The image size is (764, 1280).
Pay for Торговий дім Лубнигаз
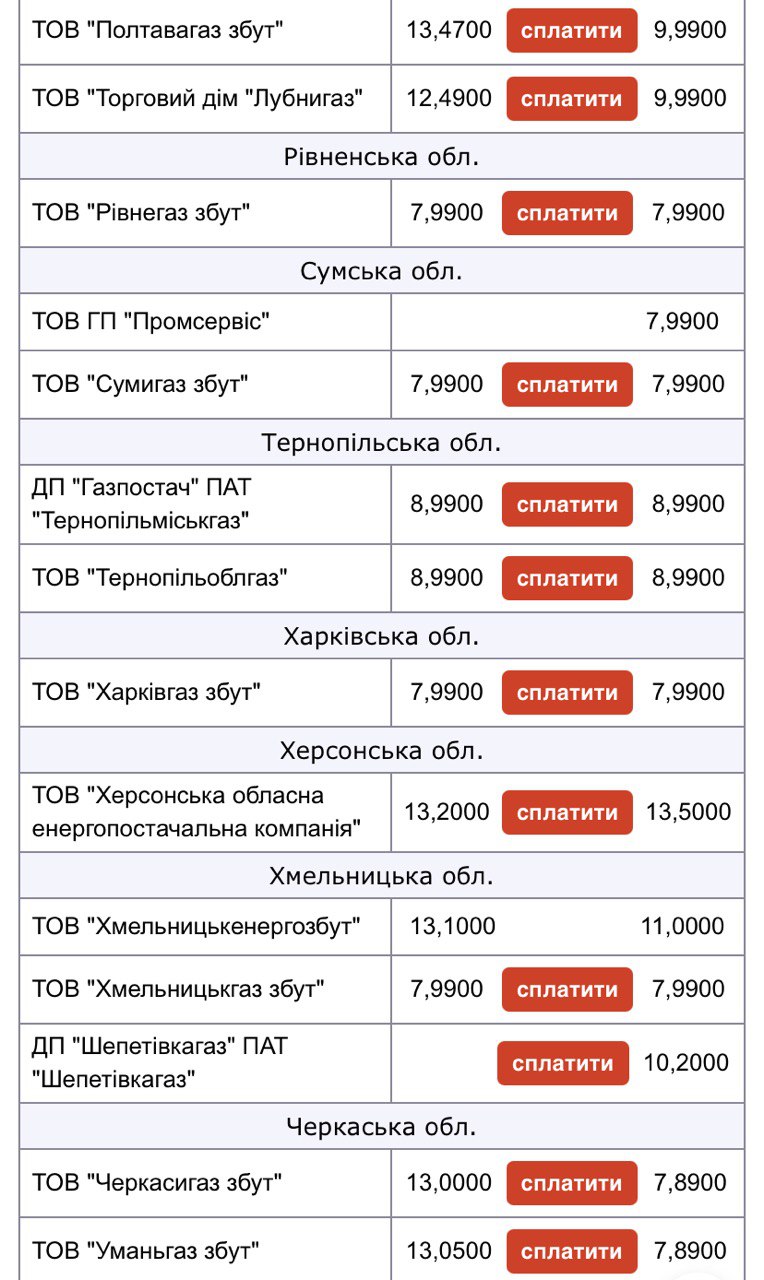pyautogui.click(x=571, y=99)
